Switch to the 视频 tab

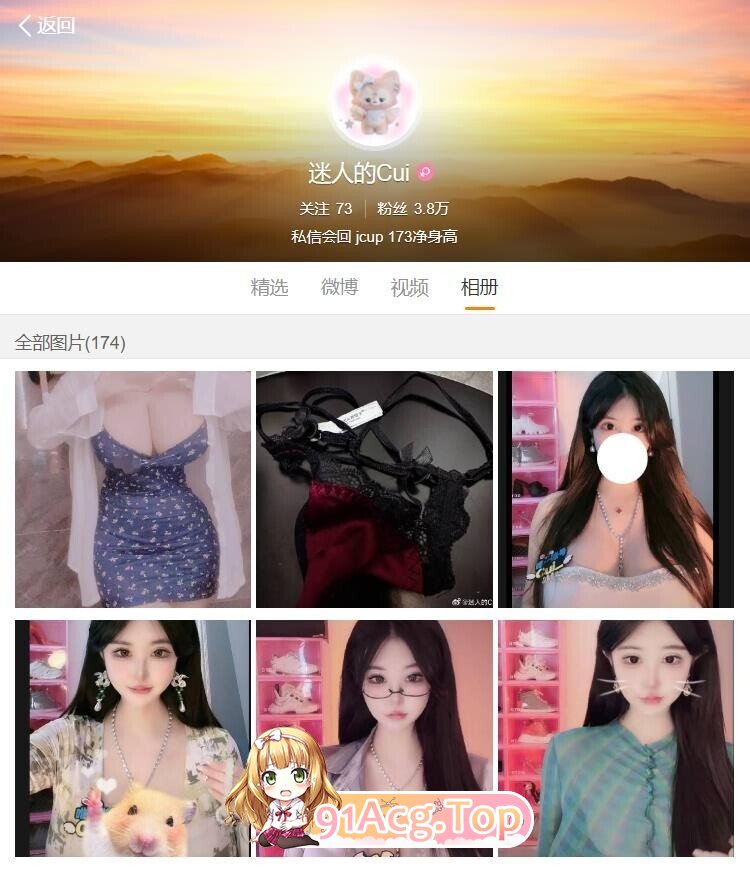click(x=409, y=288)
